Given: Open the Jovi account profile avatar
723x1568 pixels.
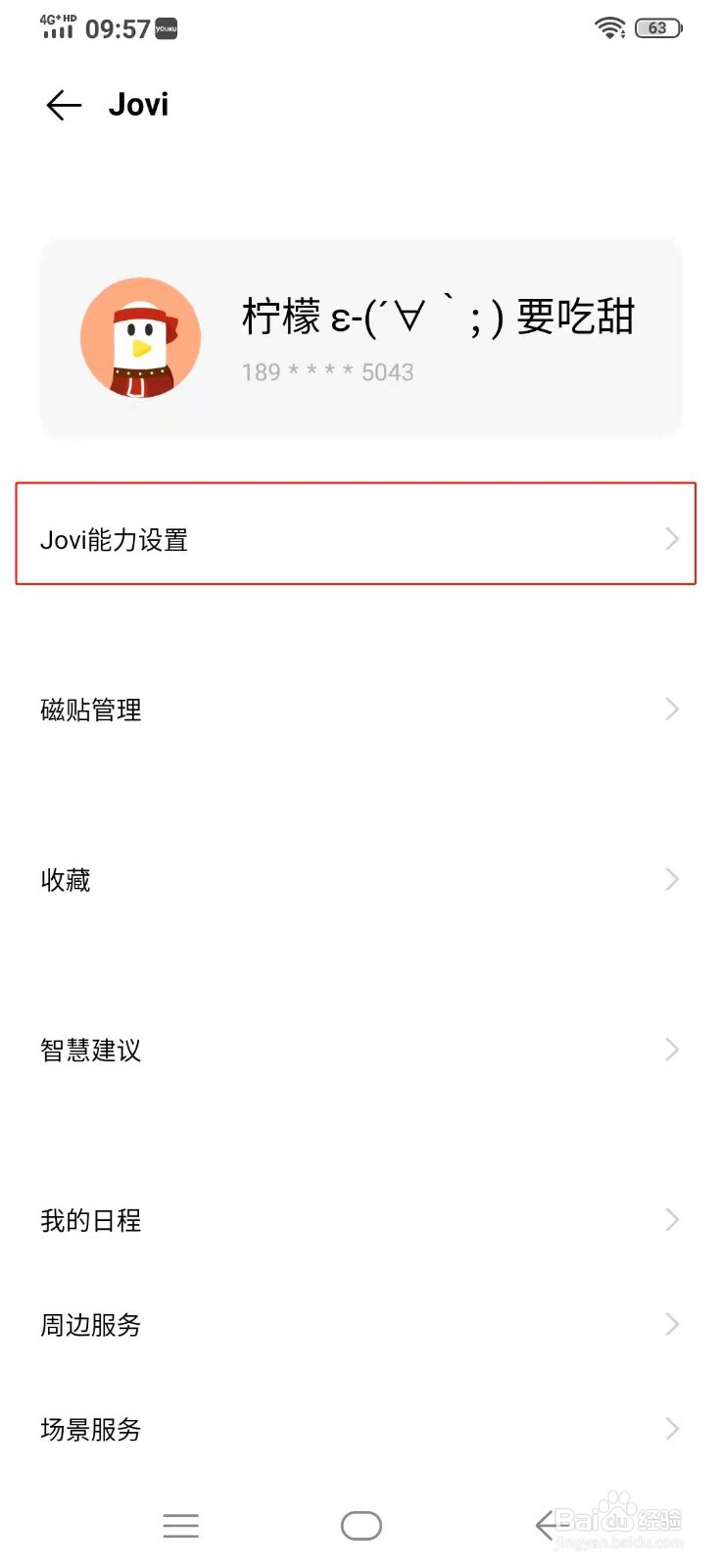Looking at the screenshot, I should pos(140,337).
